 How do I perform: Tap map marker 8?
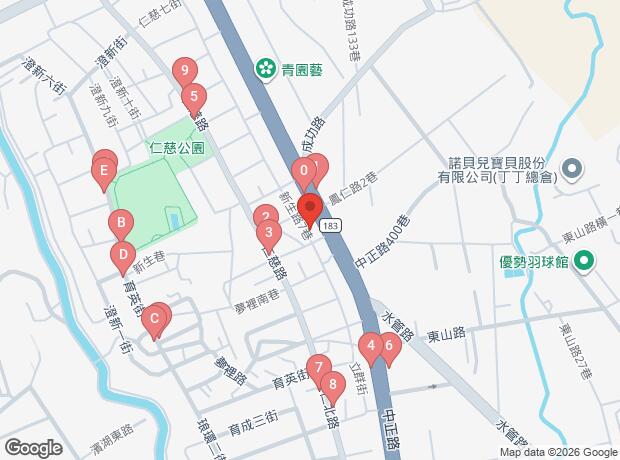(x=330, y=382)
